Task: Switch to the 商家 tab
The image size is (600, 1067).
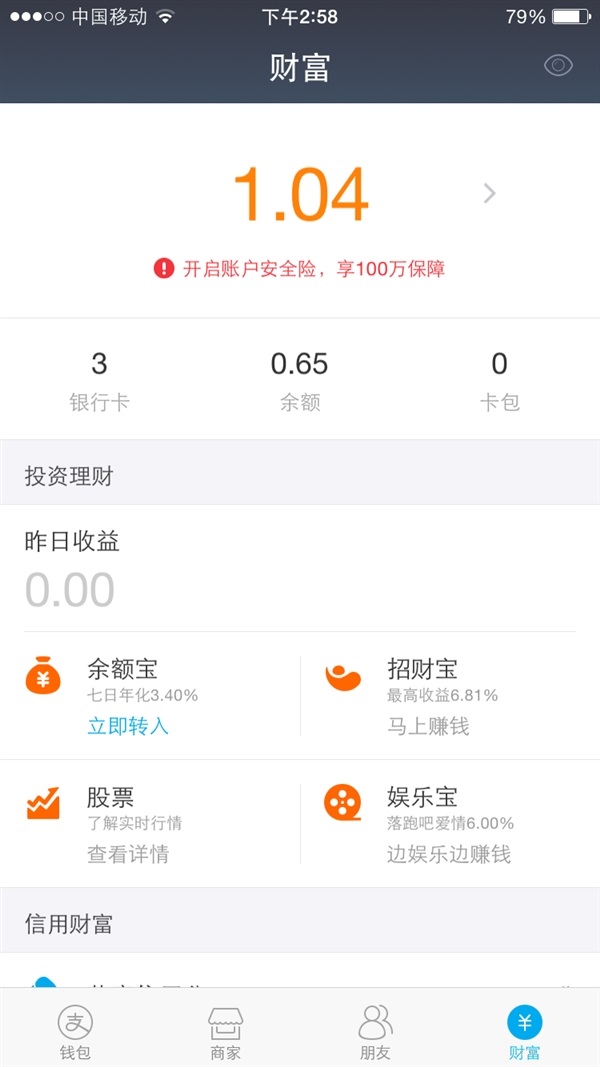Action: coord(225,1030)
